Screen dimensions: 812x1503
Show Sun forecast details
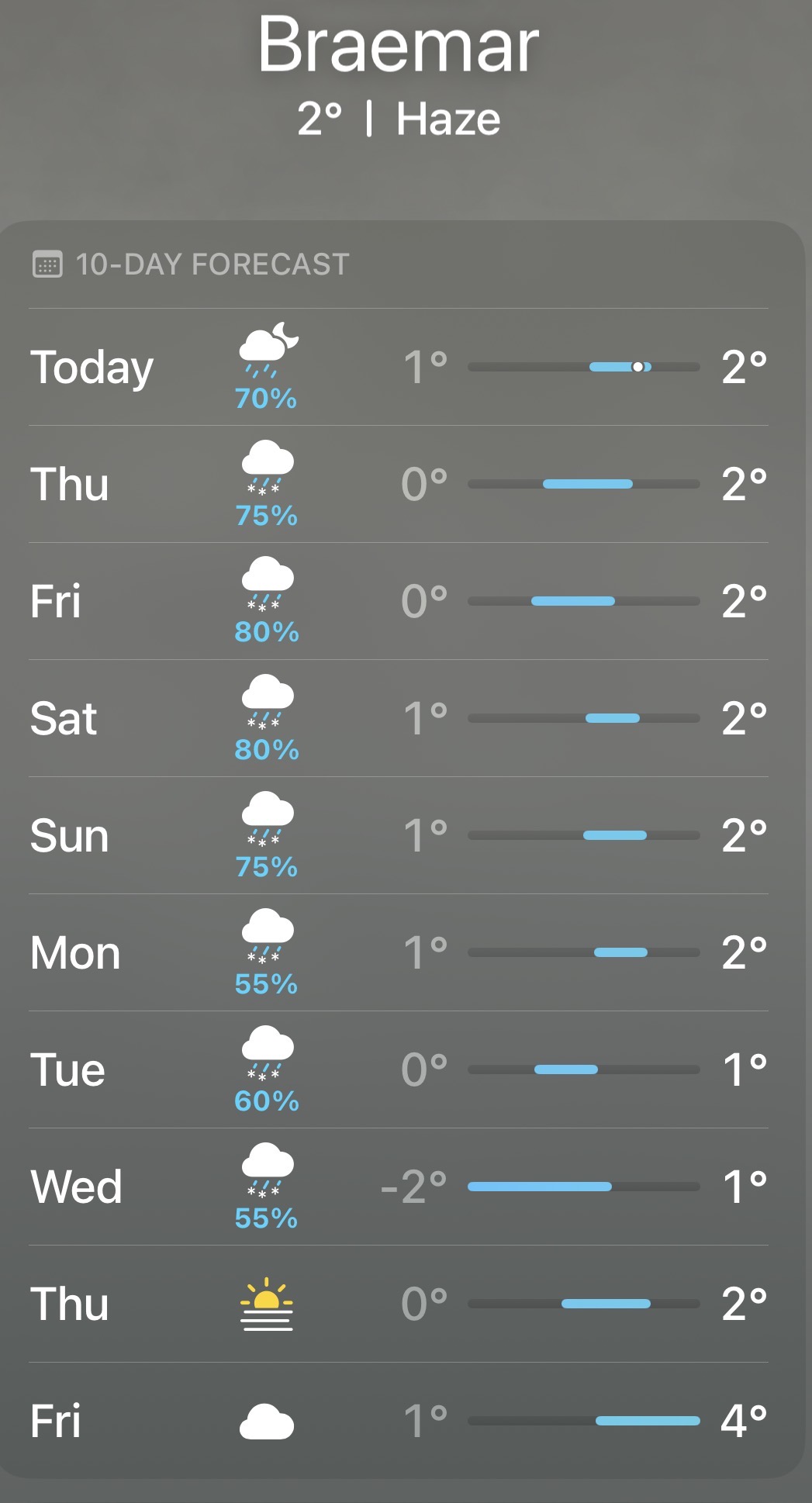399,835
